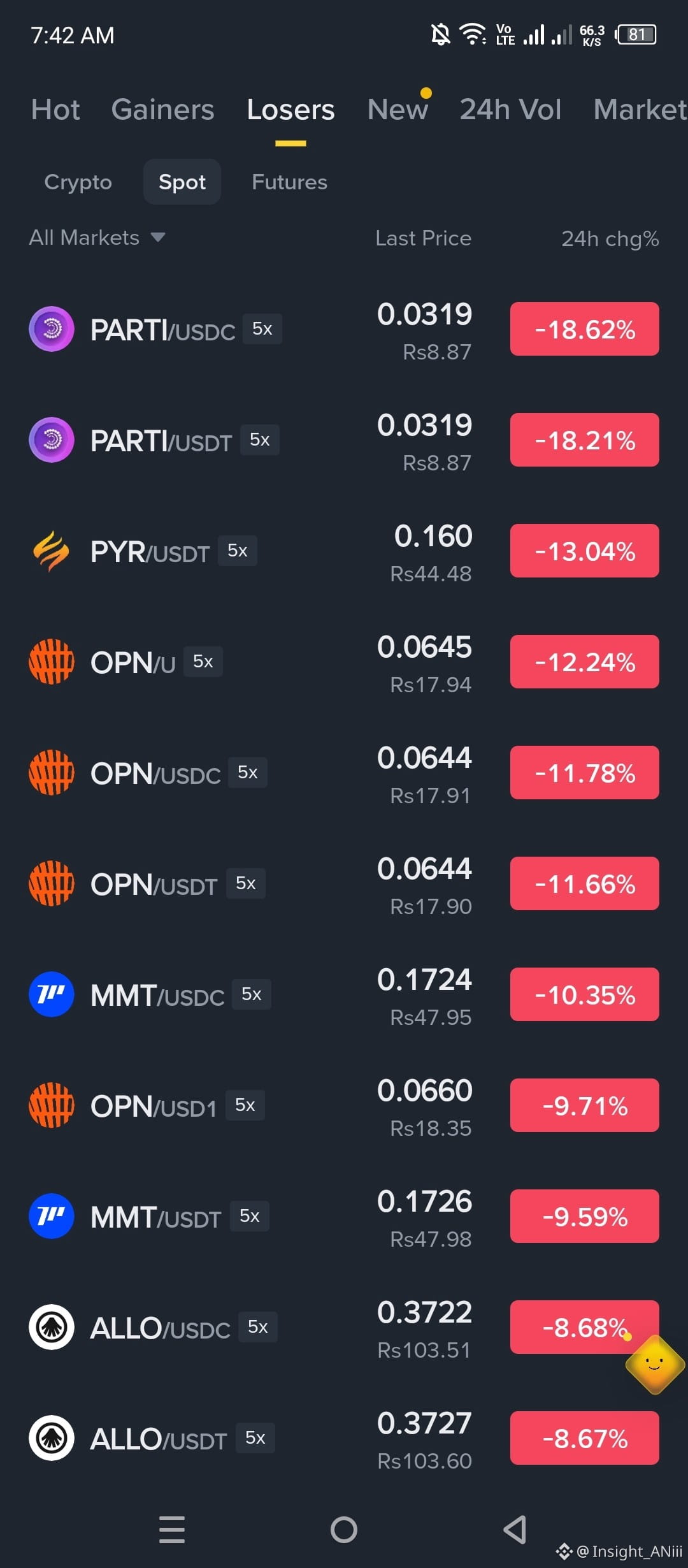Select the Crypto filter
The image size is (688, 1568).
pos(78,182)
